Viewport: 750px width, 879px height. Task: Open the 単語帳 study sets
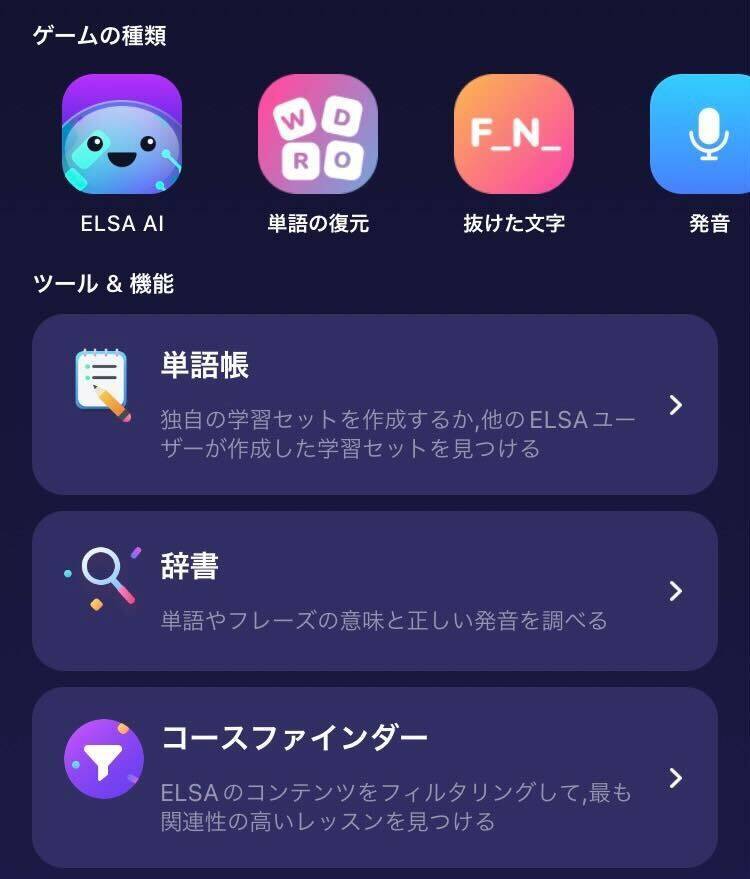coord(375,404)
